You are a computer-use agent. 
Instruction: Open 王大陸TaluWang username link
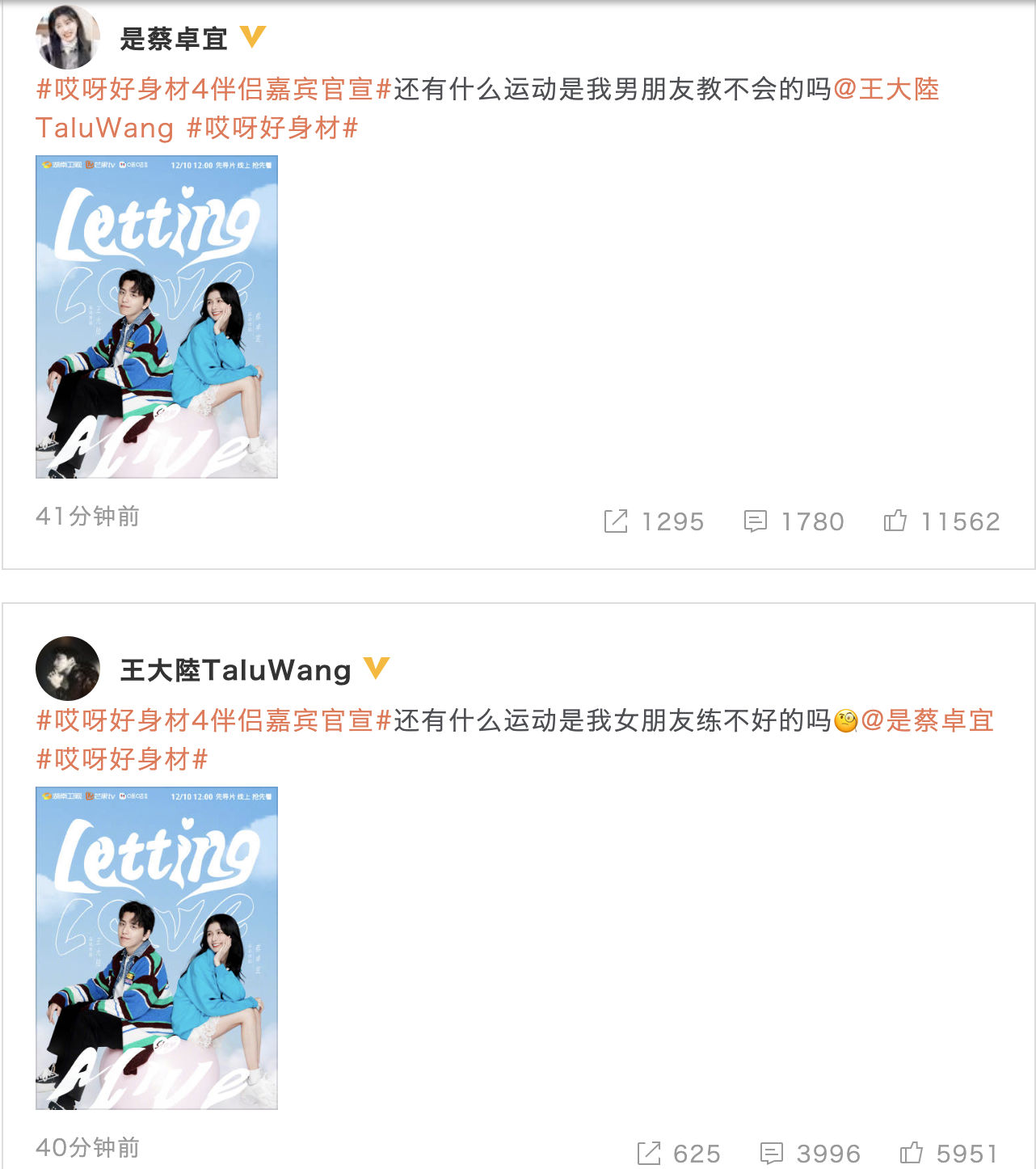(x=236, y=670)
